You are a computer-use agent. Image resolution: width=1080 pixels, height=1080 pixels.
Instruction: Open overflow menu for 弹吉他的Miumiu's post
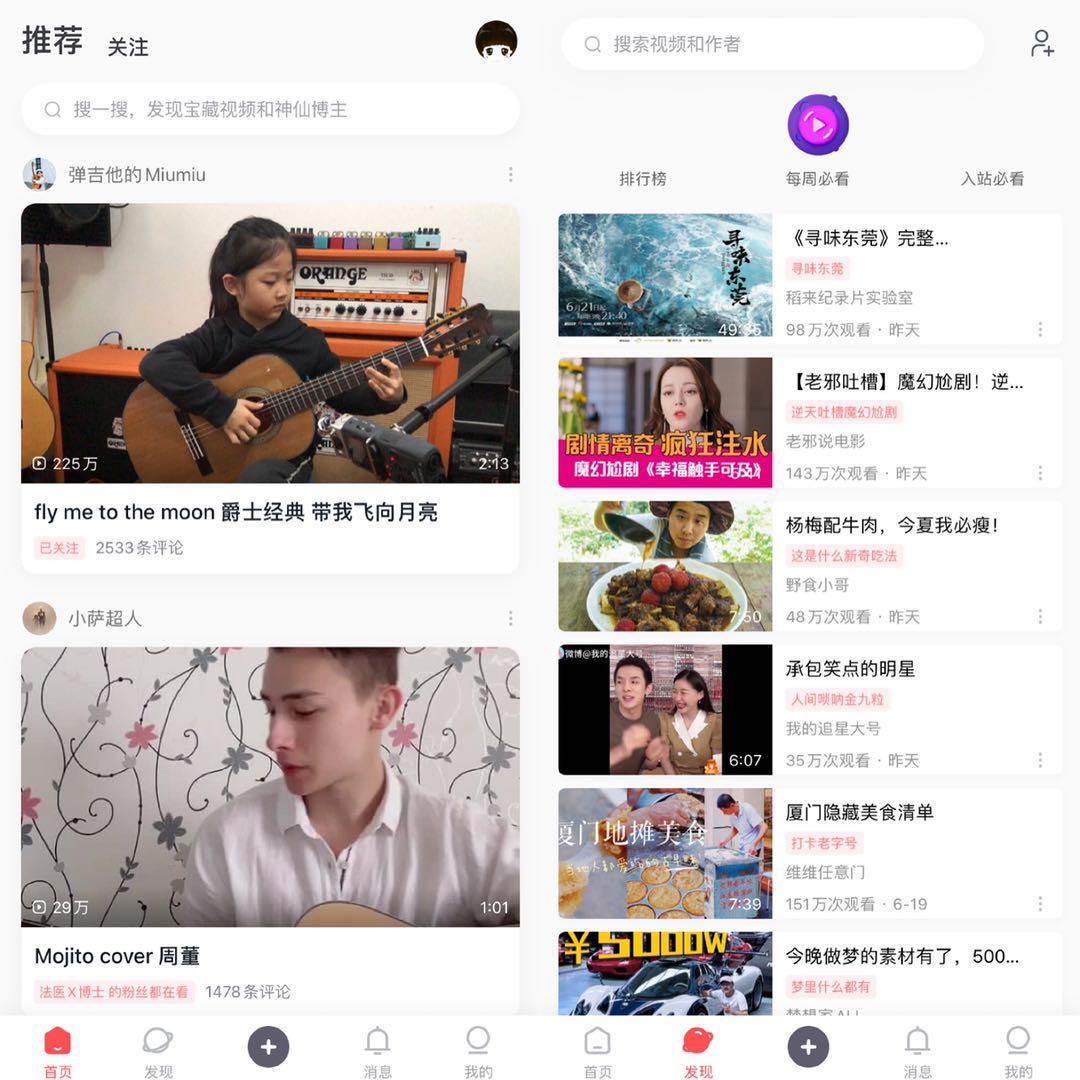[510, 175]
